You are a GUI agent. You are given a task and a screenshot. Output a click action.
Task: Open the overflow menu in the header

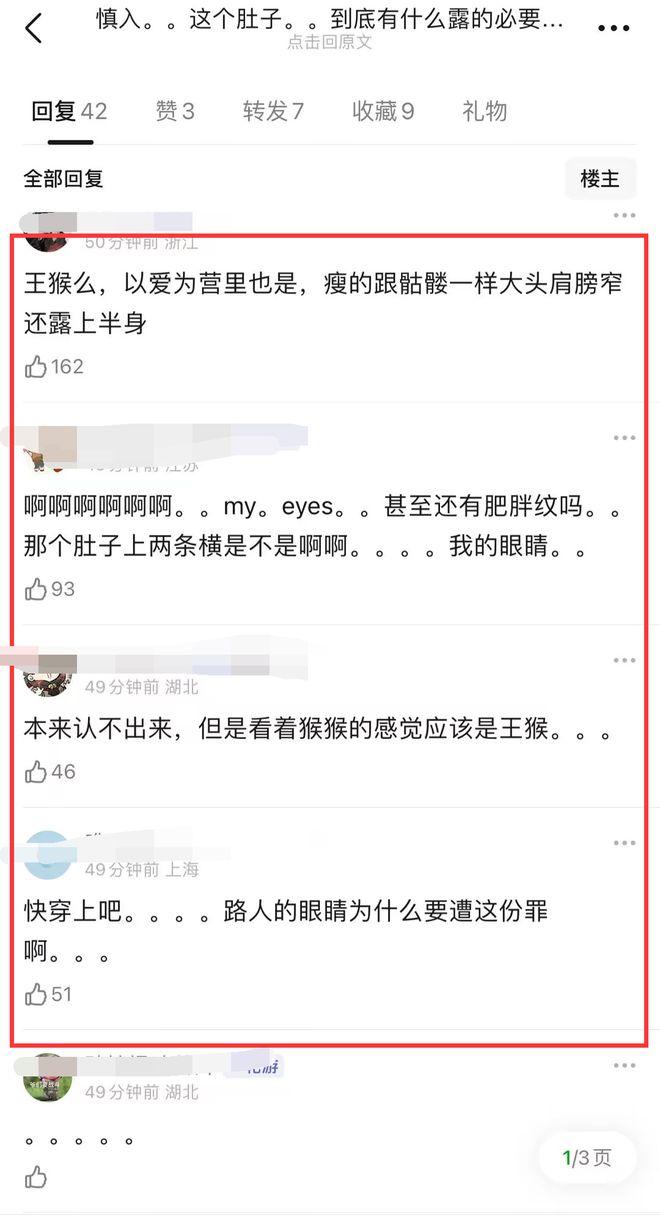614,29
